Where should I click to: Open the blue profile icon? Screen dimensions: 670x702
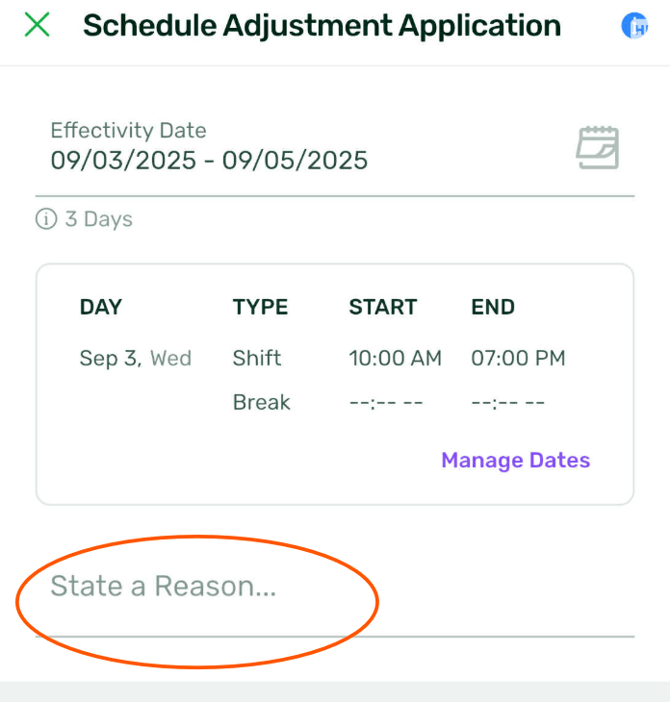(x=634, y=26)
